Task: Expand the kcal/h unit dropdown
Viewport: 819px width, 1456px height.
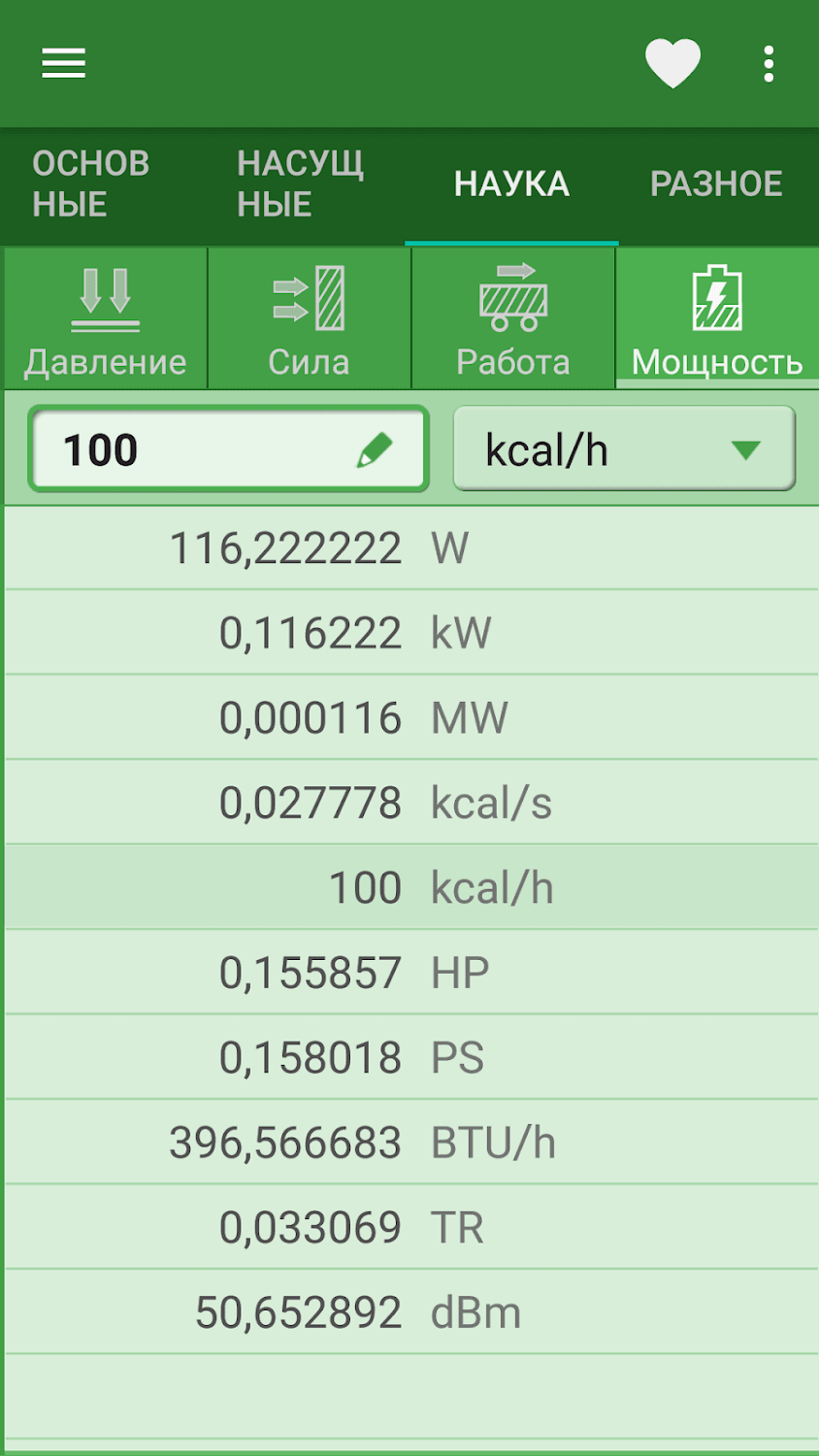Action: point(624,449)
